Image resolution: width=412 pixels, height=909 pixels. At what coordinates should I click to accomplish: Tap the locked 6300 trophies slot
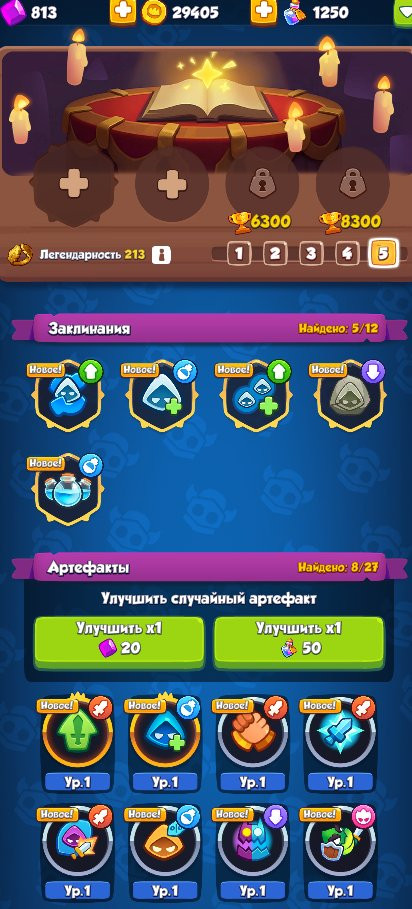coord(262,184)
